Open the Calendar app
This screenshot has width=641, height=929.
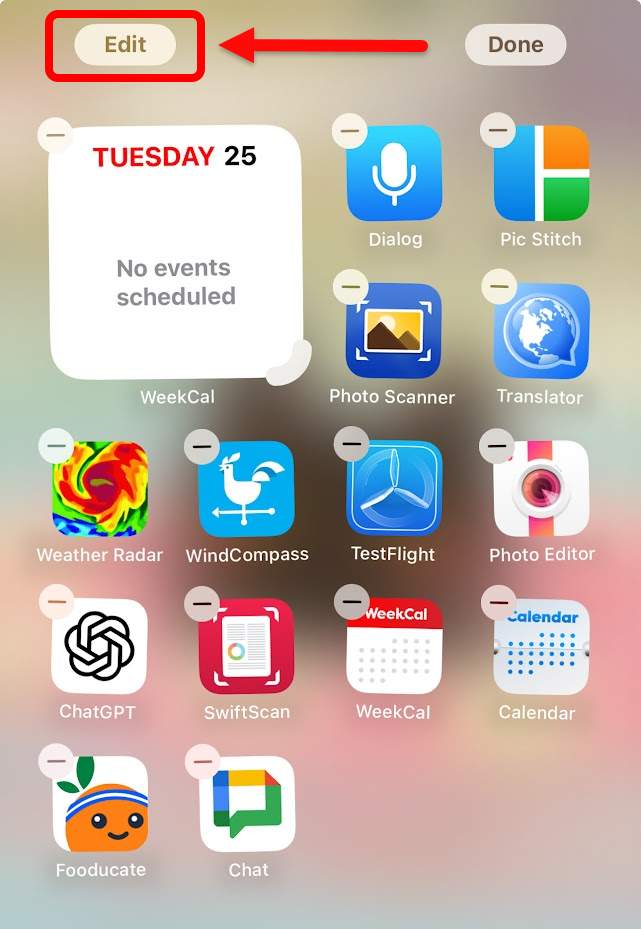click(541, 646)
